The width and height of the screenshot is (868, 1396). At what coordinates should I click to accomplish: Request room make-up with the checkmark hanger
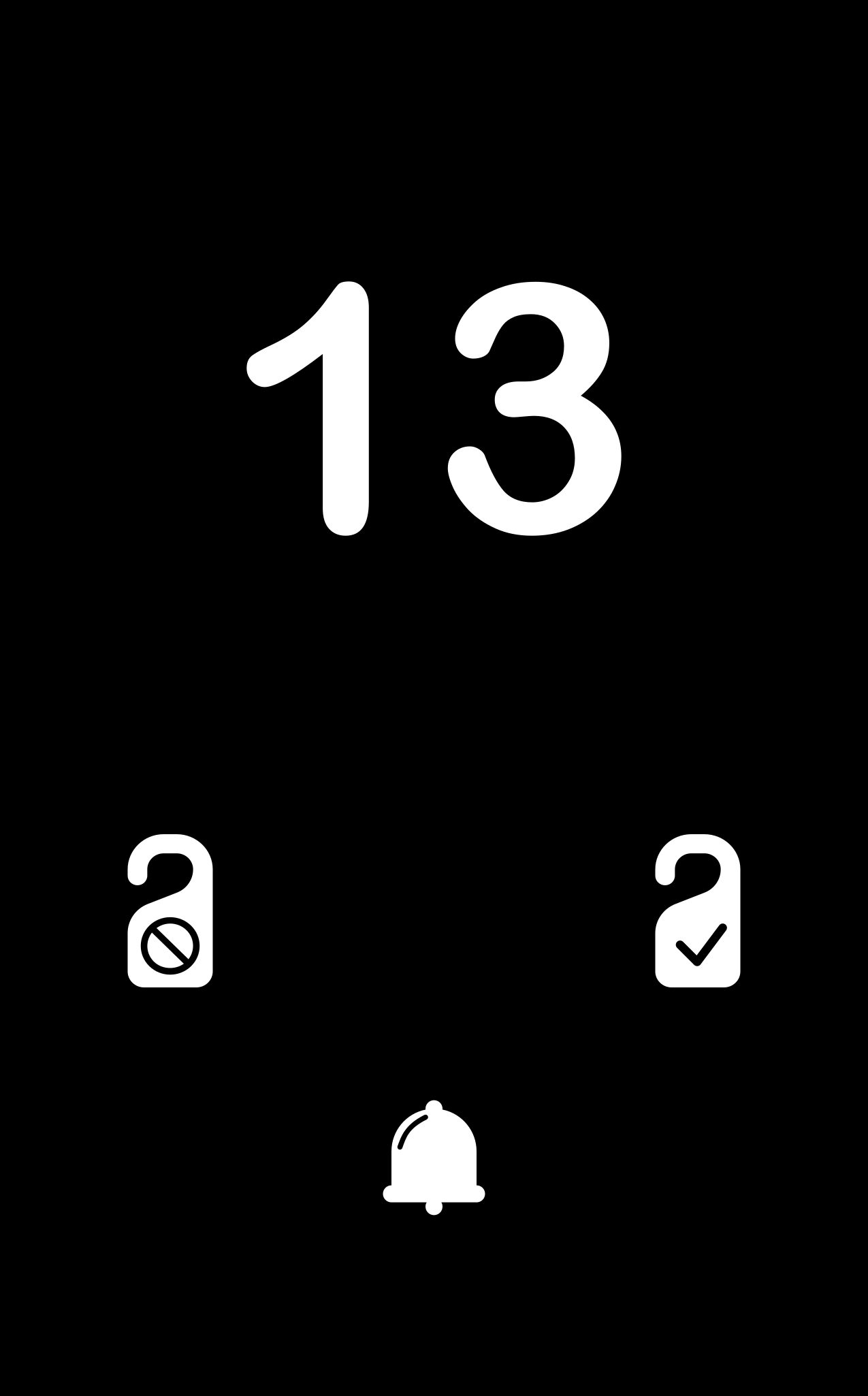click(698, 911)
